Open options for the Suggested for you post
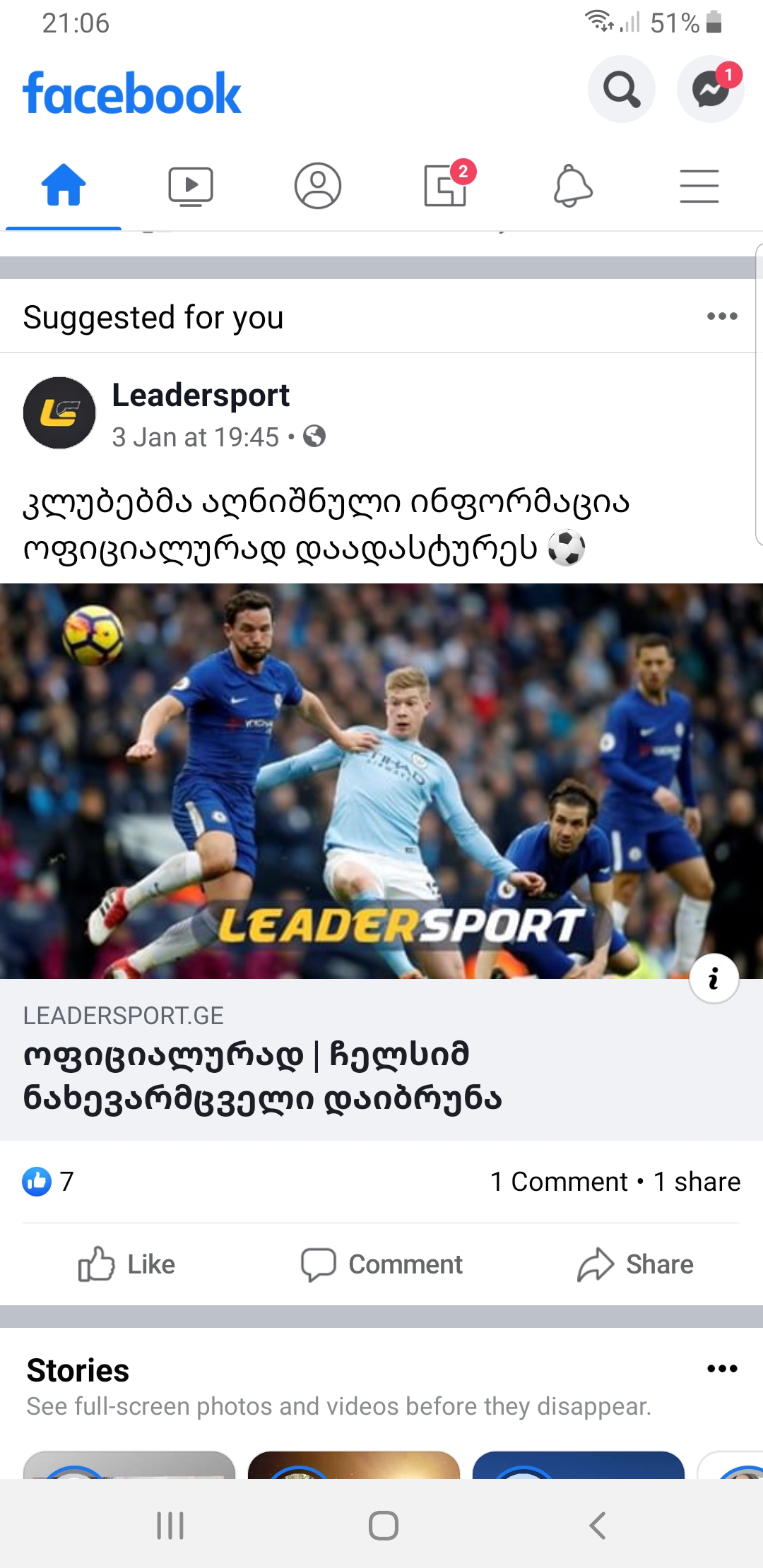Screen dimensions: 763x1568 pos(722,316)
